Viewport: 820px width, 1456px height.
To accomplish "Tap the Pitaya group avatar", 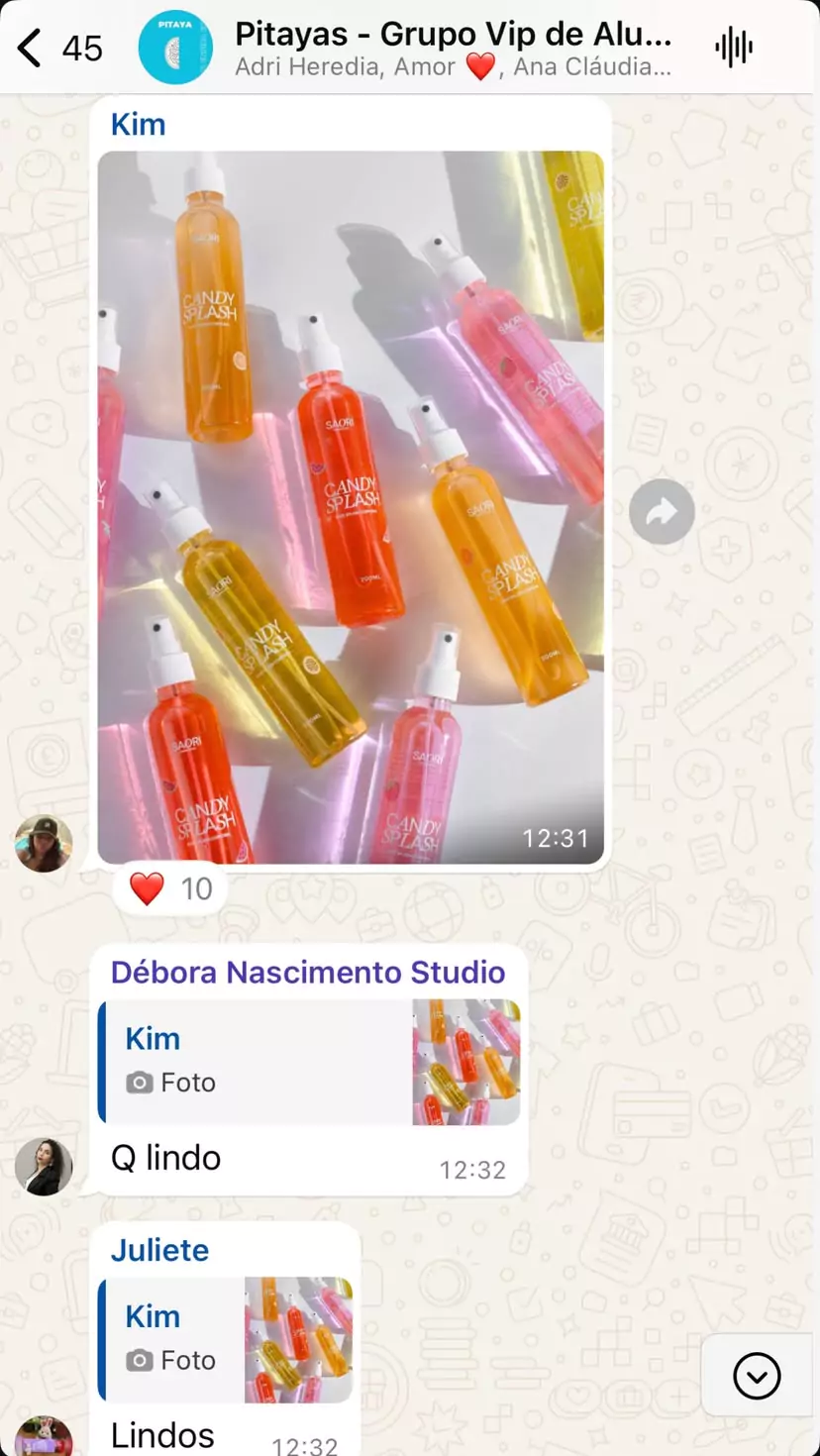I will [175, 48].
